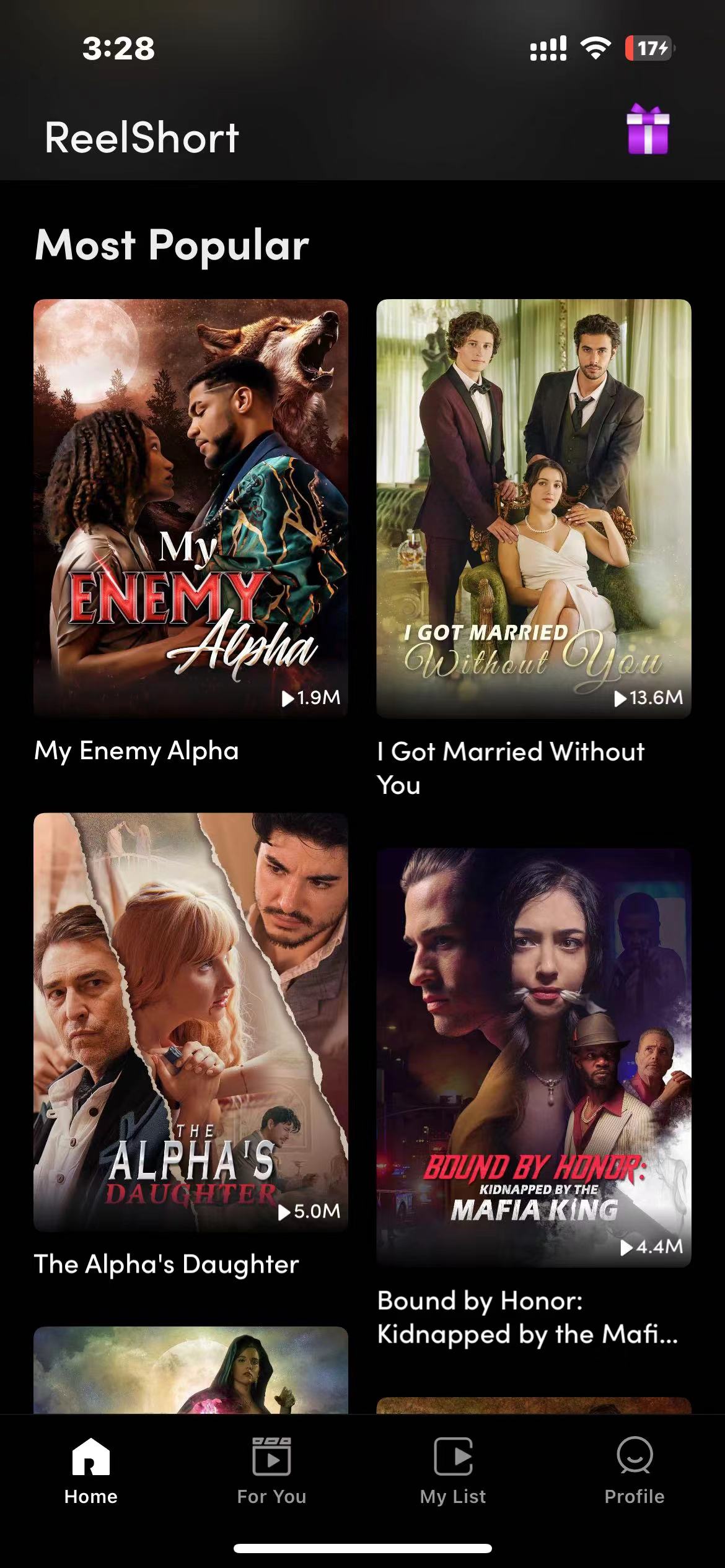Screen dimensions: 725x1568
Task: Open I Got Married Without You
Action: [534, 508]
